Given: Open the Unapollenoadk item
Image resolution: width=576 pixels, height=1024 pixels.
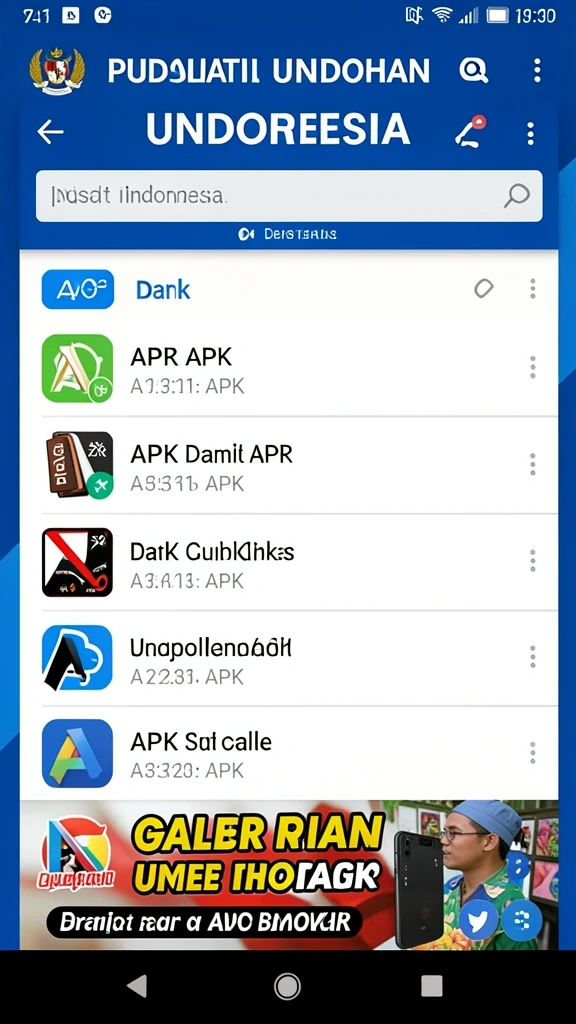Looking at the screenshot, I should click(x=289, y=658).
